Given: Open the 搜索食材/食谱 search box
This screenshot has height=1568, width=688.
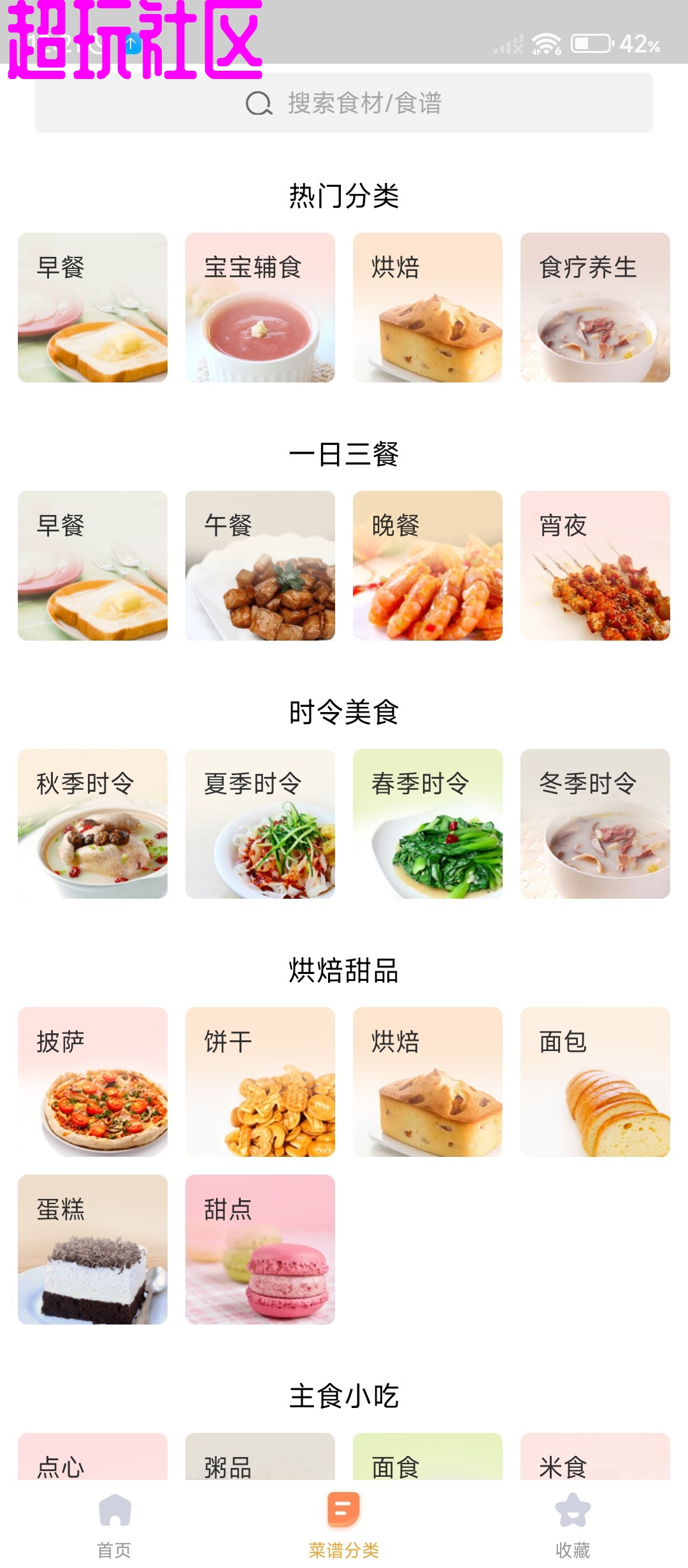Looking at the screenshot, I should click(x=344, y=103).
